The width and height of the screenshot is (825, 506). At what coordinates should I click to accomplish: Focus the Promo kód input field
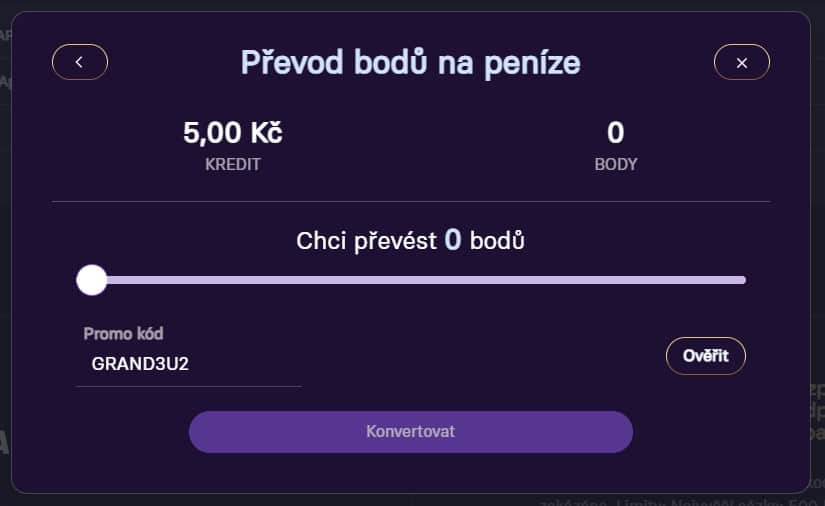click(x=188, y=364)
